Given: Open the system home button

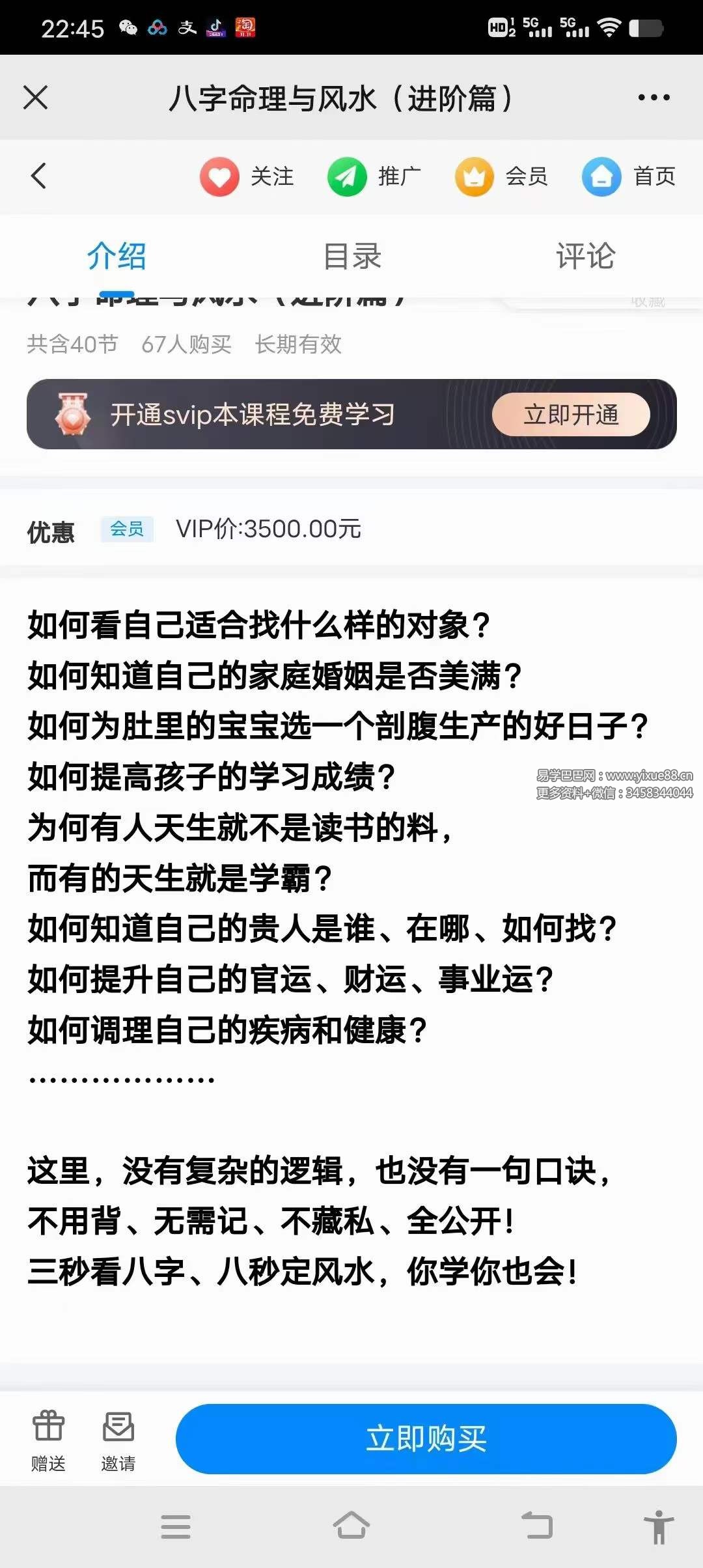Looking at the screenshot, I should (351, 1526).
